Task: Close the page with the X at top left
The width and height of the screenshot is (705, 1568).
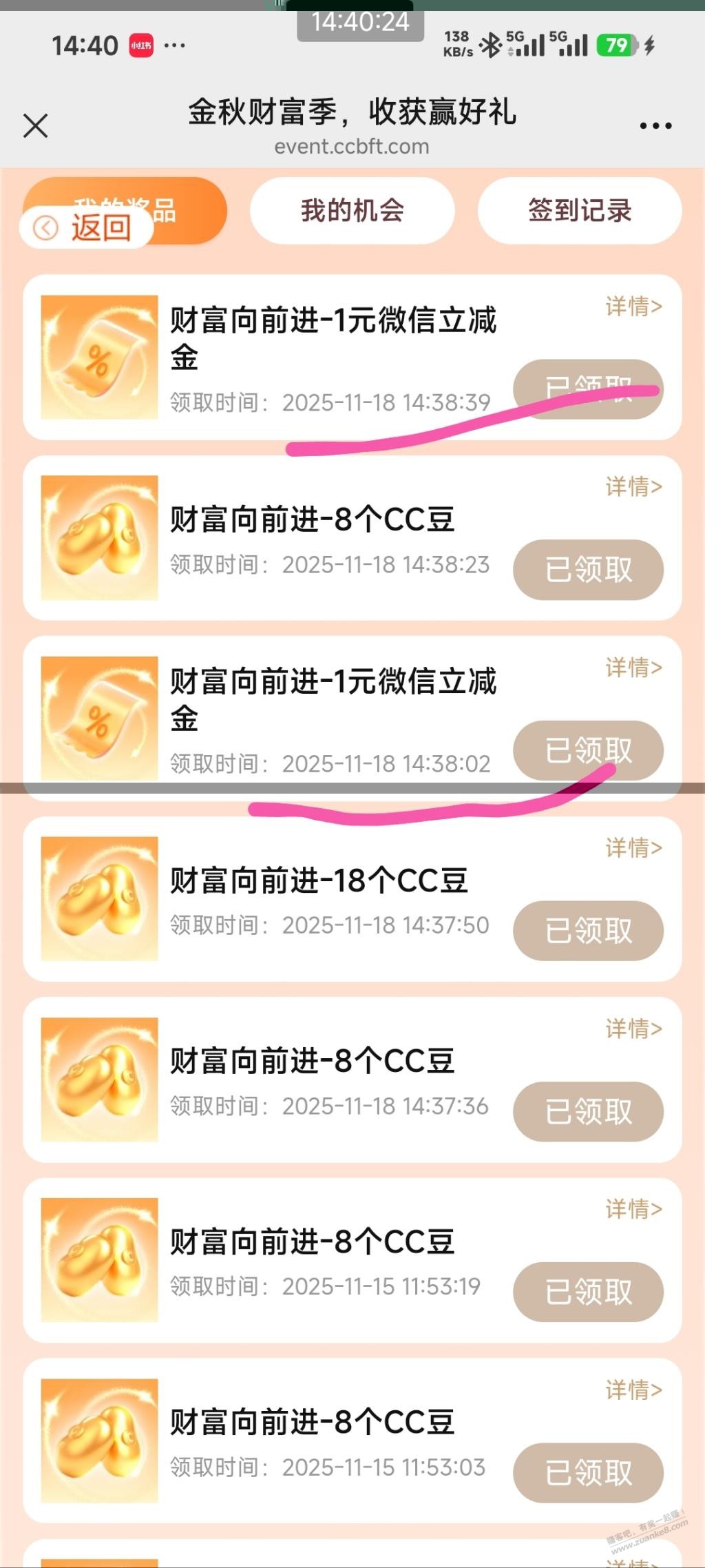Action: pyautogui.click(x=35, y=126)
